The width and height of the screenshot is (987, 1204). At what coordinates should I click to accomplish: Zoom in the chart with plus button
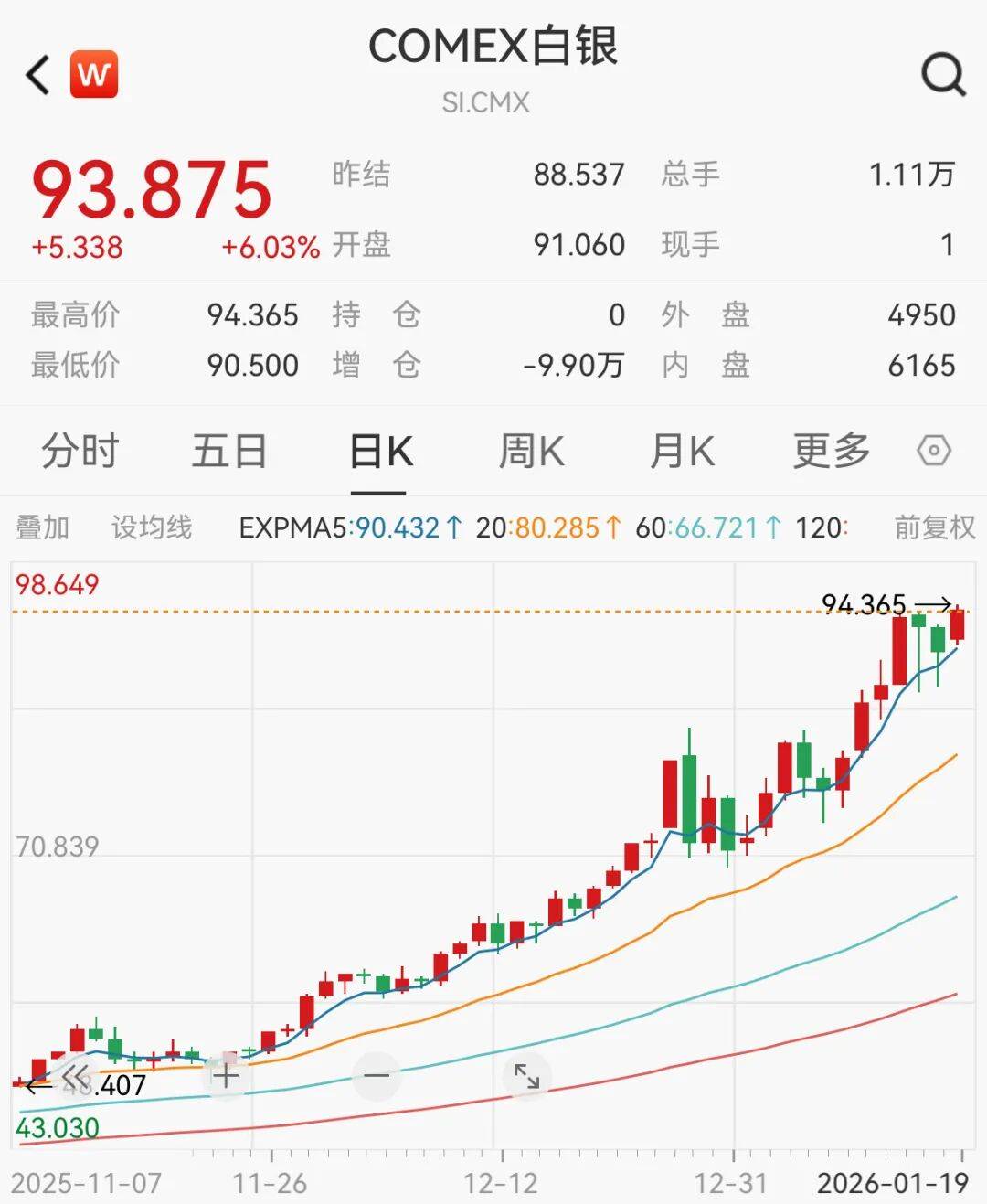point(226,1076)
